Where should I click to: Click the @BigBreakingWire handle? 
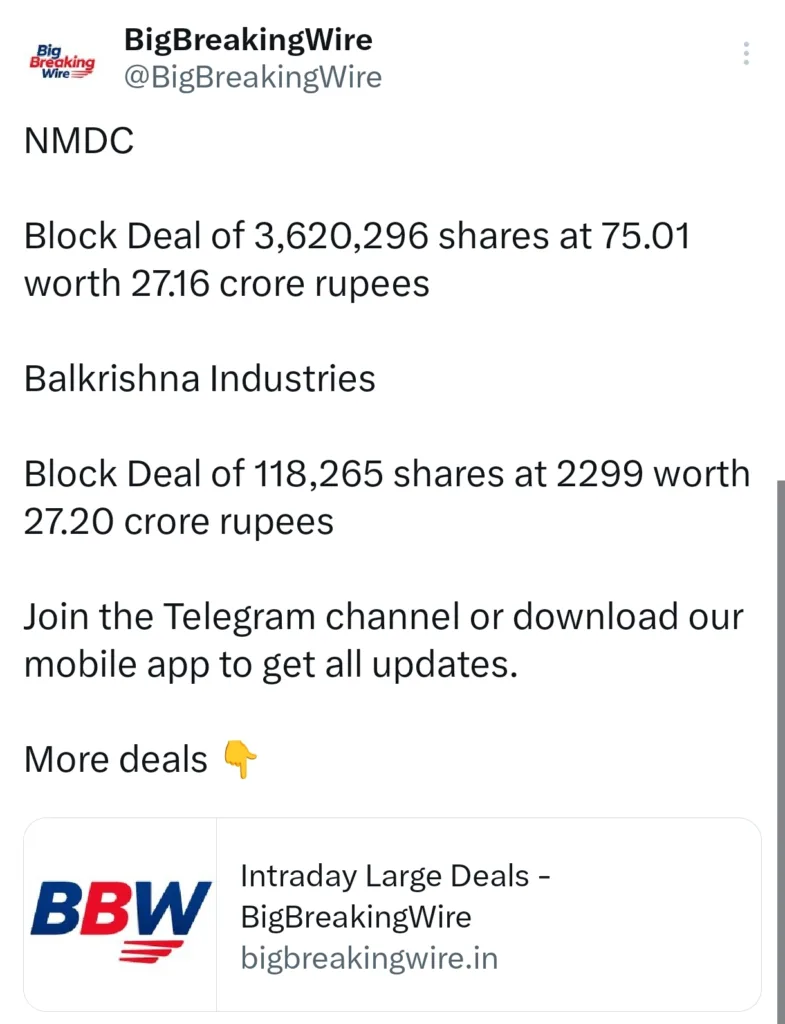[x=253, y=77]
